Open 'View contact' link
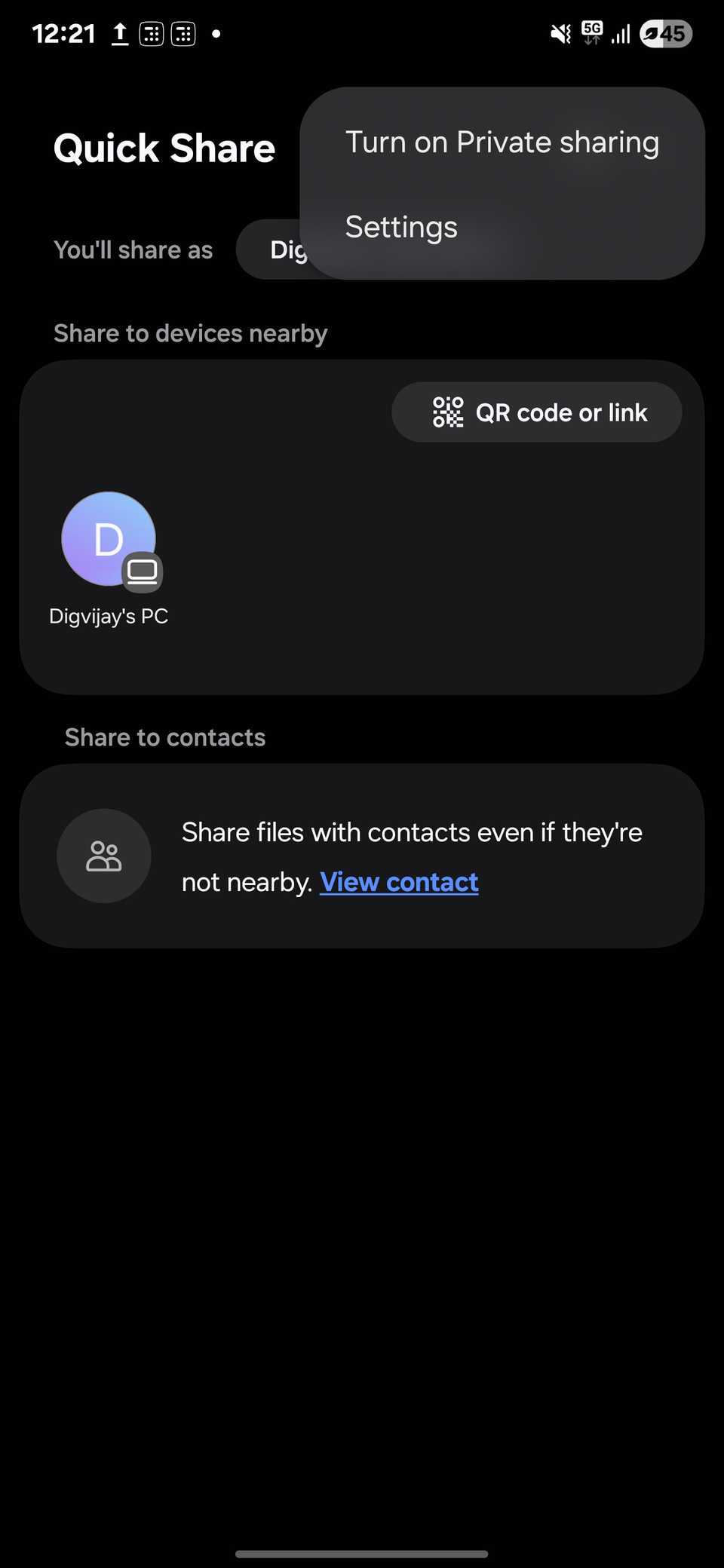724x1568 pixels. point(399,880)
